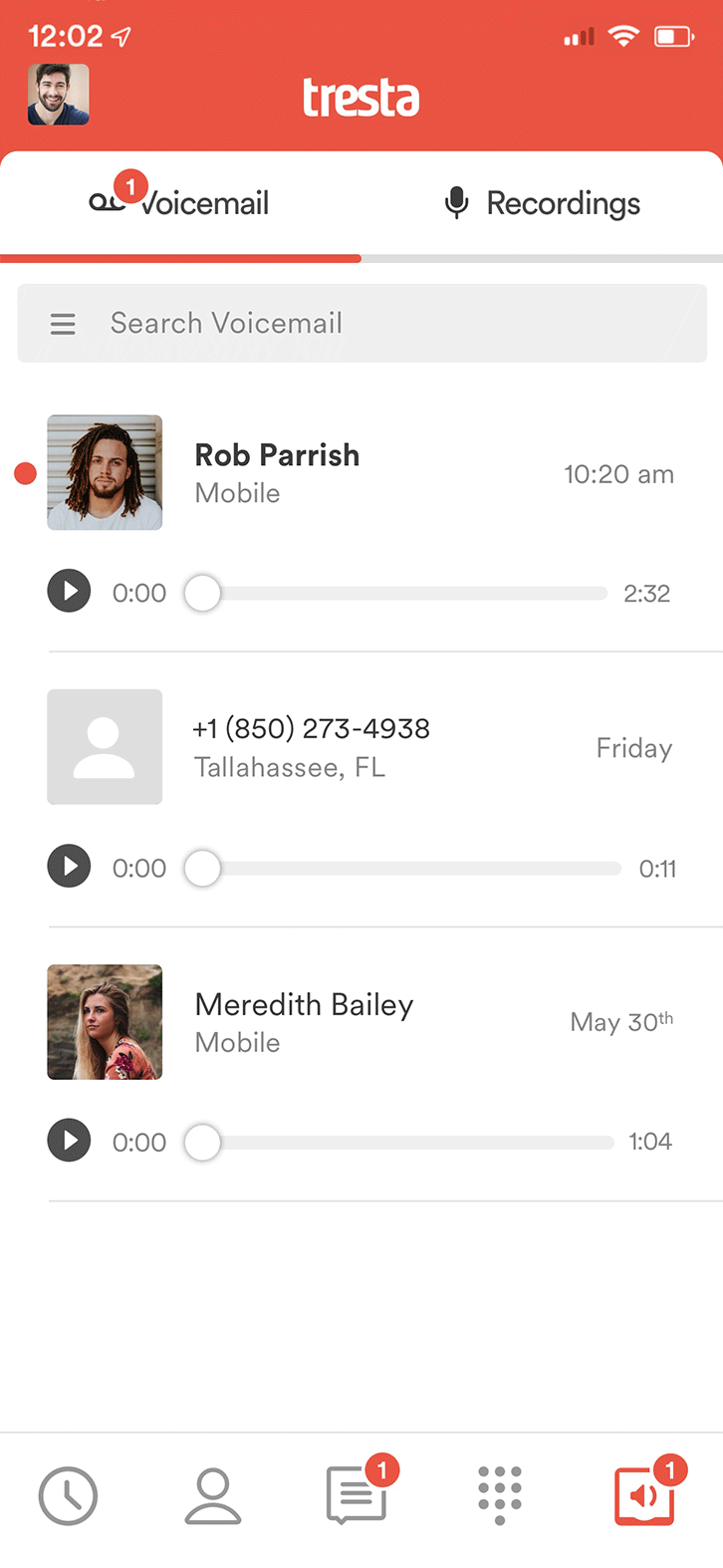Screen dimensions: 723x1568
Task: Open the contacts tab
Action: [213, 1495]
